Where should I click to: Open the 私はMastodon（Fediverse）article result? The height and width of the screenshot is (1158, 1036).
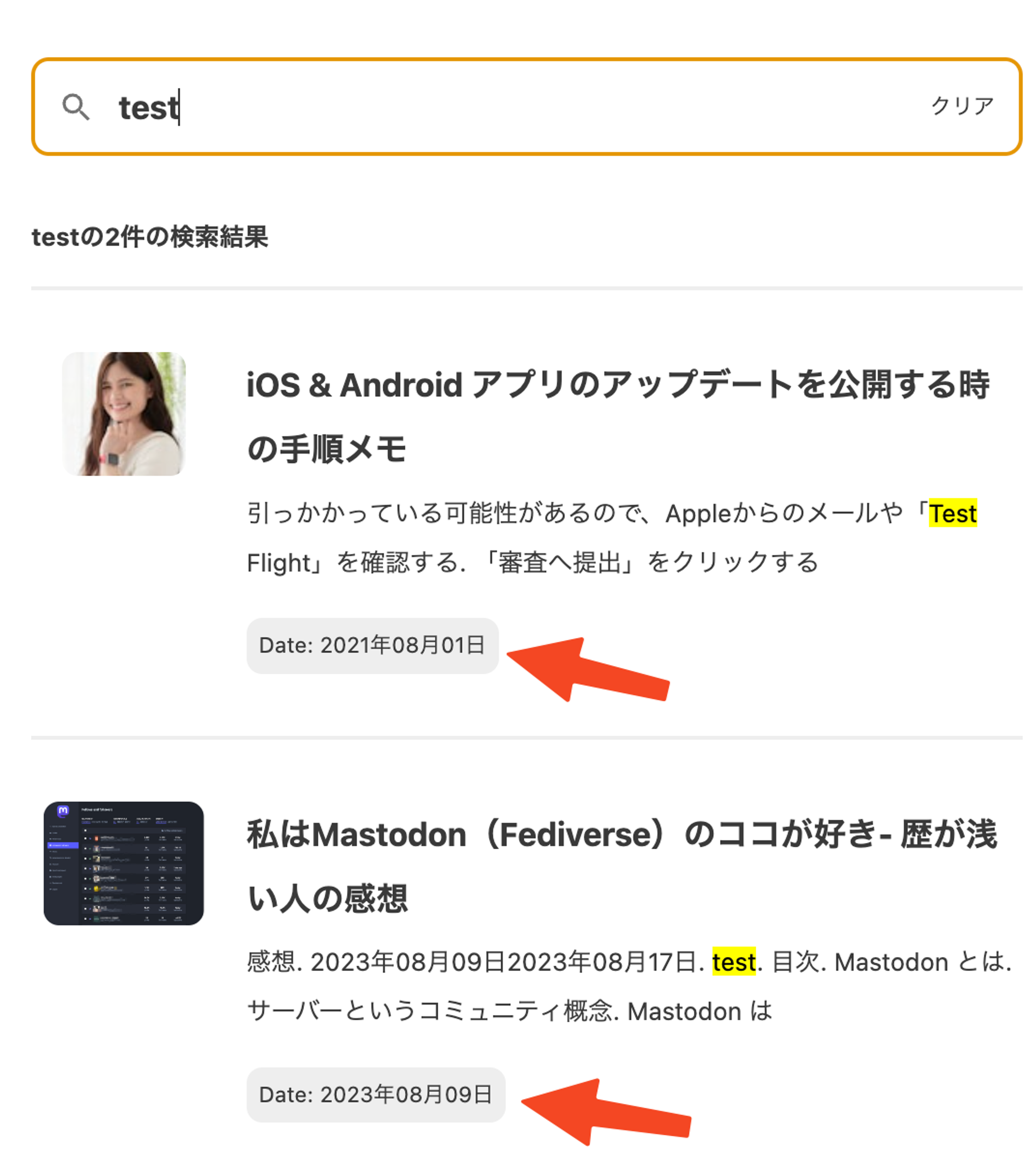point(622,866)
